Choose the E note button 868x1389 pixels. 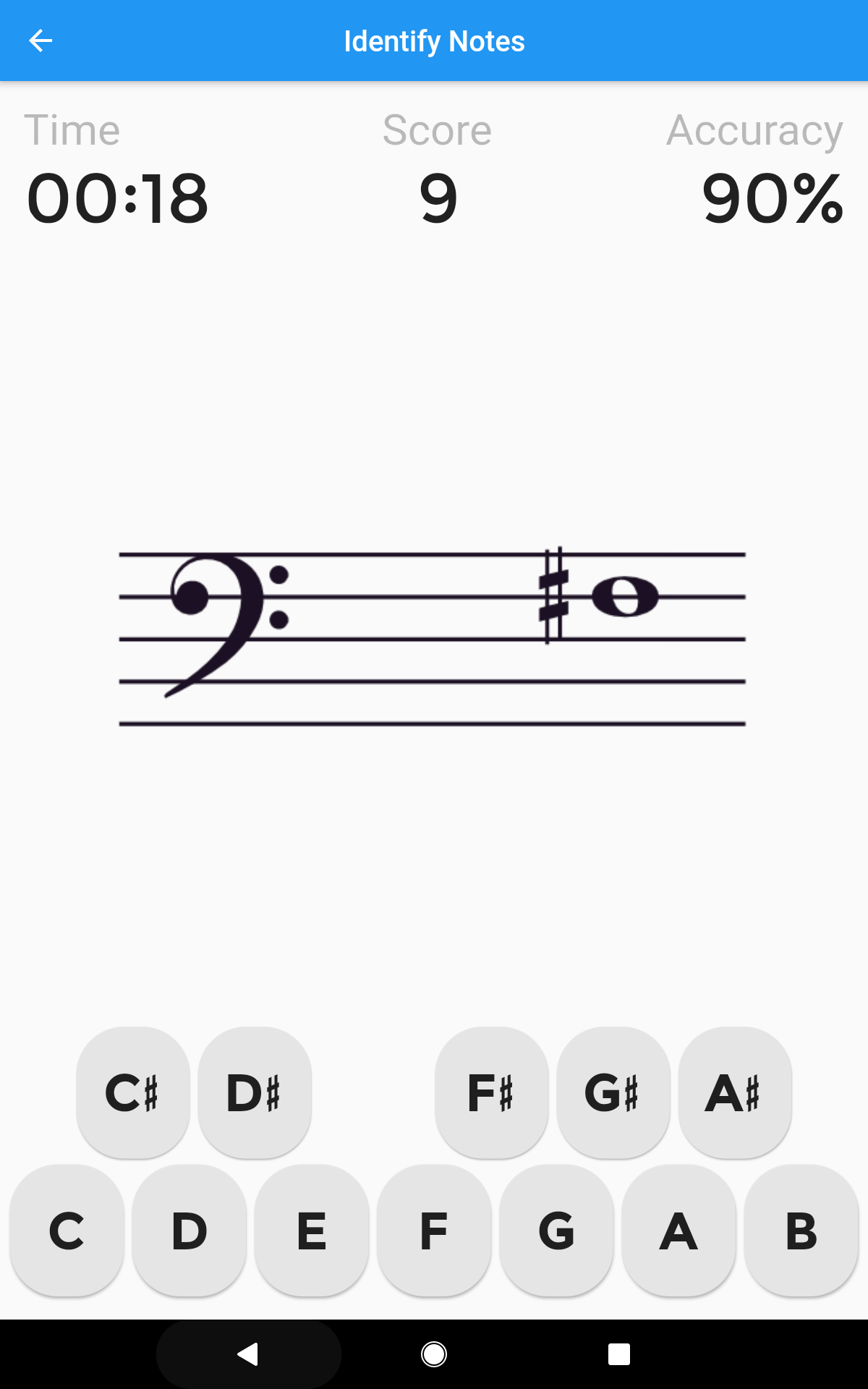[312, 1231]
